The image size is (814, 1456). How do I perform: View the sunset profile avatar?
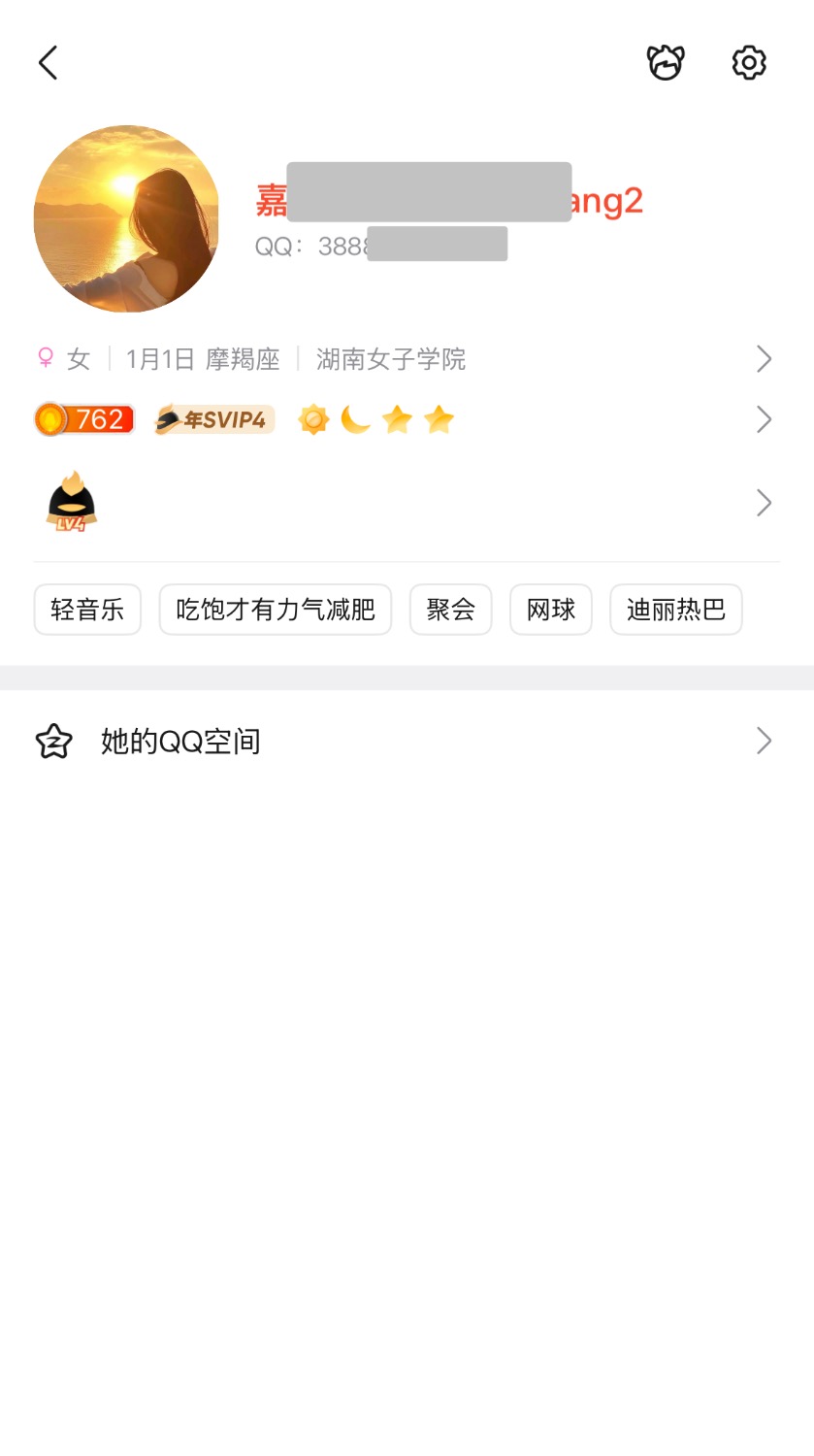pos(126,218)
